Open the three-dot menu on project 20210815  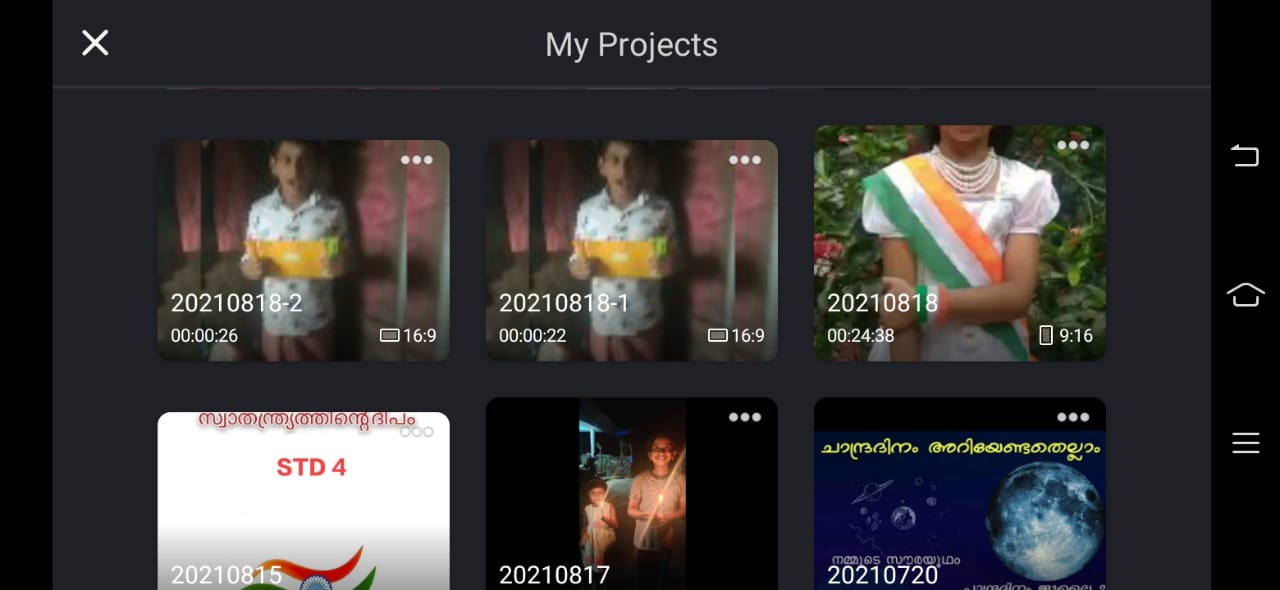click(417, 432)
